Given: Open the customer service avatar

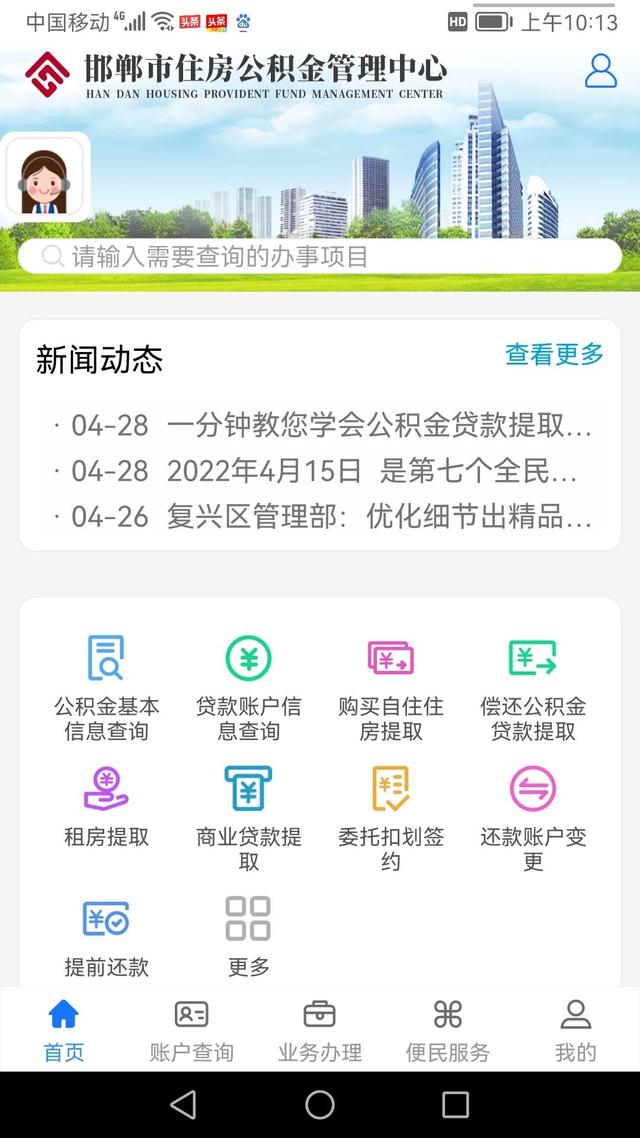Looking at the screenshot, I should coord(44,181).
